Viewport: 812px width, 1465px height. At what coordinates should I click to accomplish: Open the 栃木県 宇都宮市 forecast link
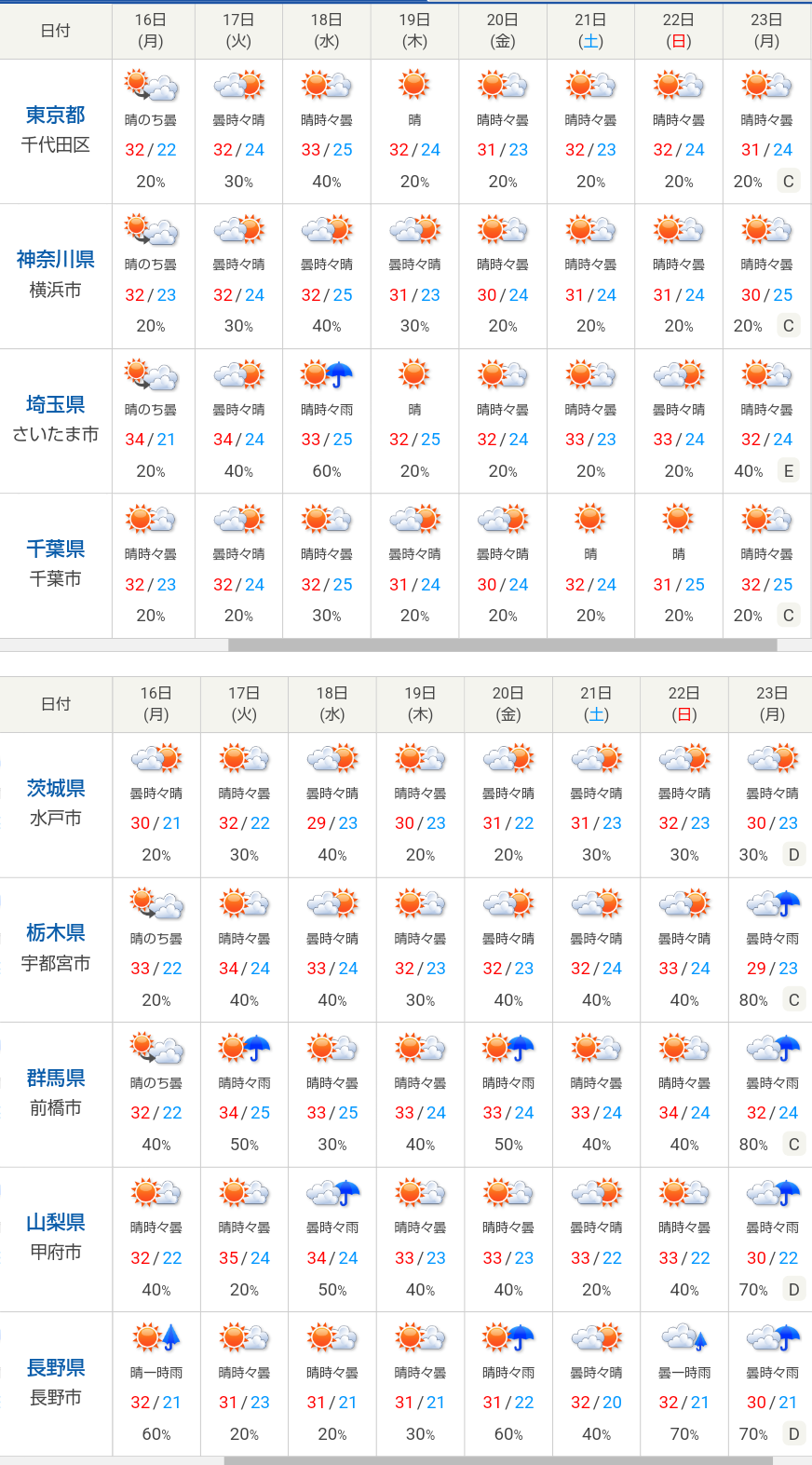[x=56, y=933]
